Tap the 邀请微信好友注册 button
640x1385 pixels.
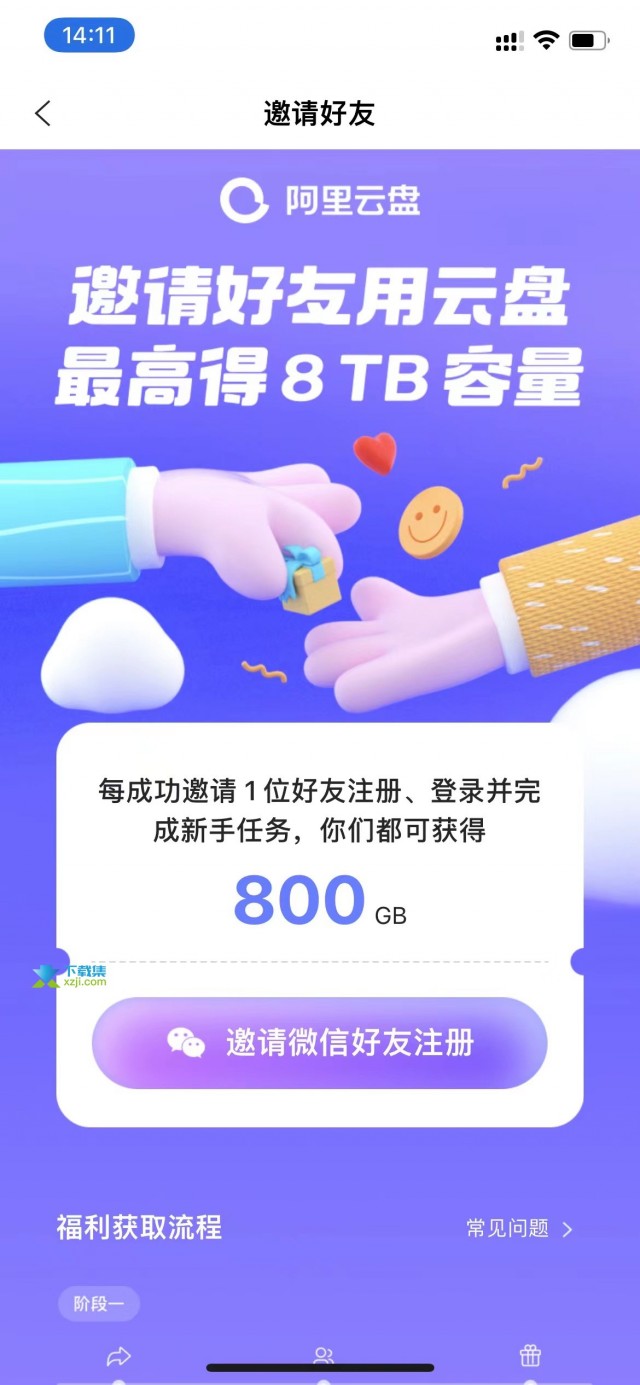tap(320, 1043)
